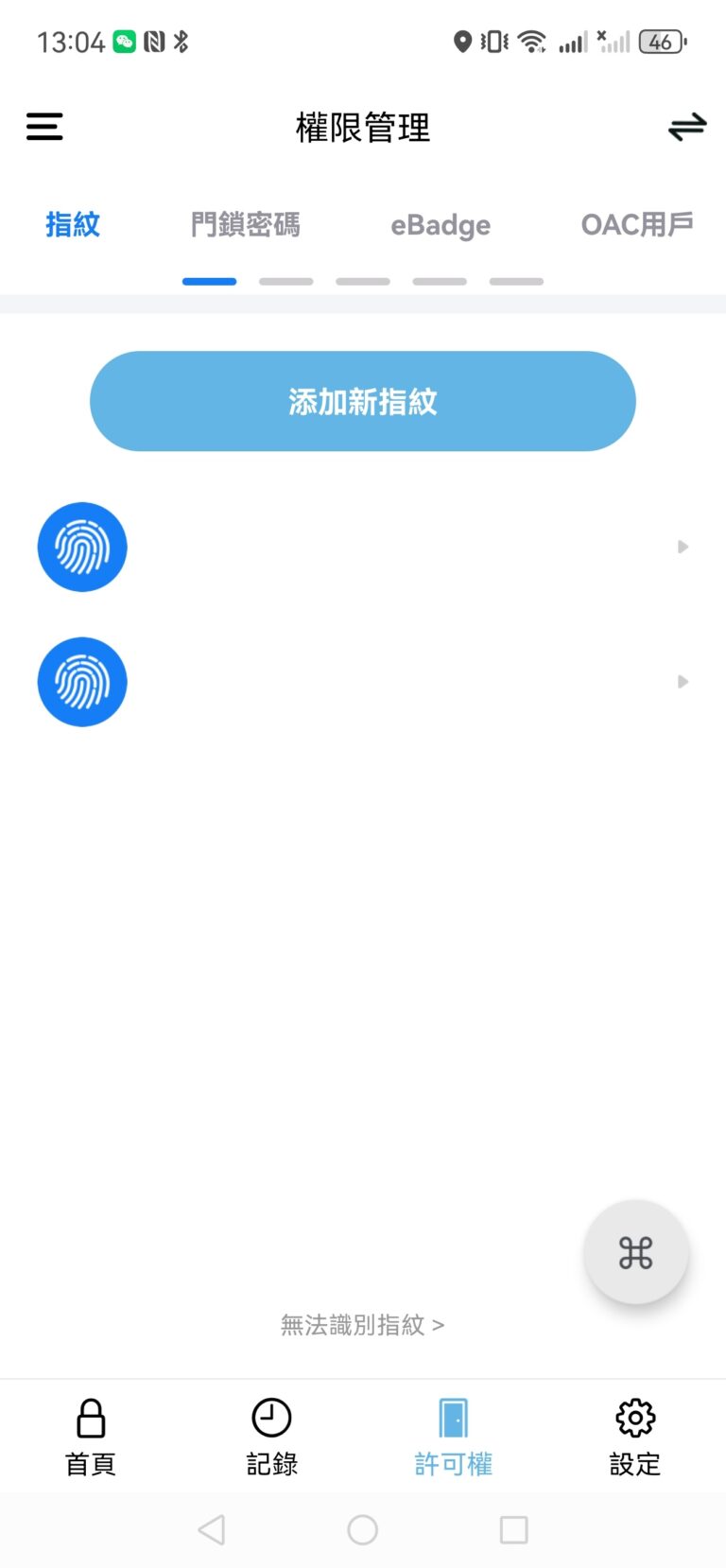Open the 設定 tab
The height and width of the screenshot is (1568, 726).
(x=635, y=1437)
